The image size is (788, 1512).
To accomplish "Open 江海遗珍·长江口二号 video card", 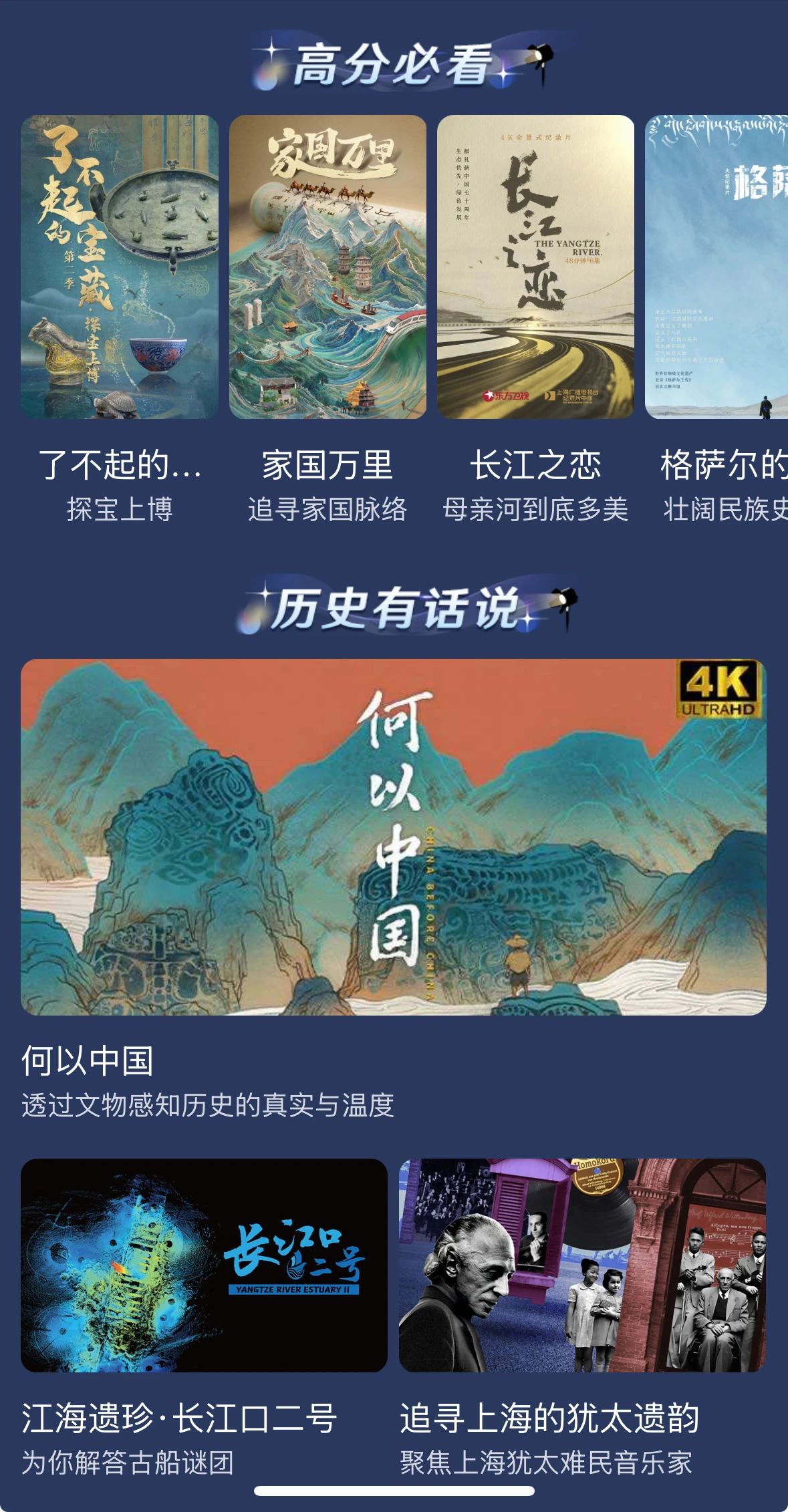I will 204,1265.
